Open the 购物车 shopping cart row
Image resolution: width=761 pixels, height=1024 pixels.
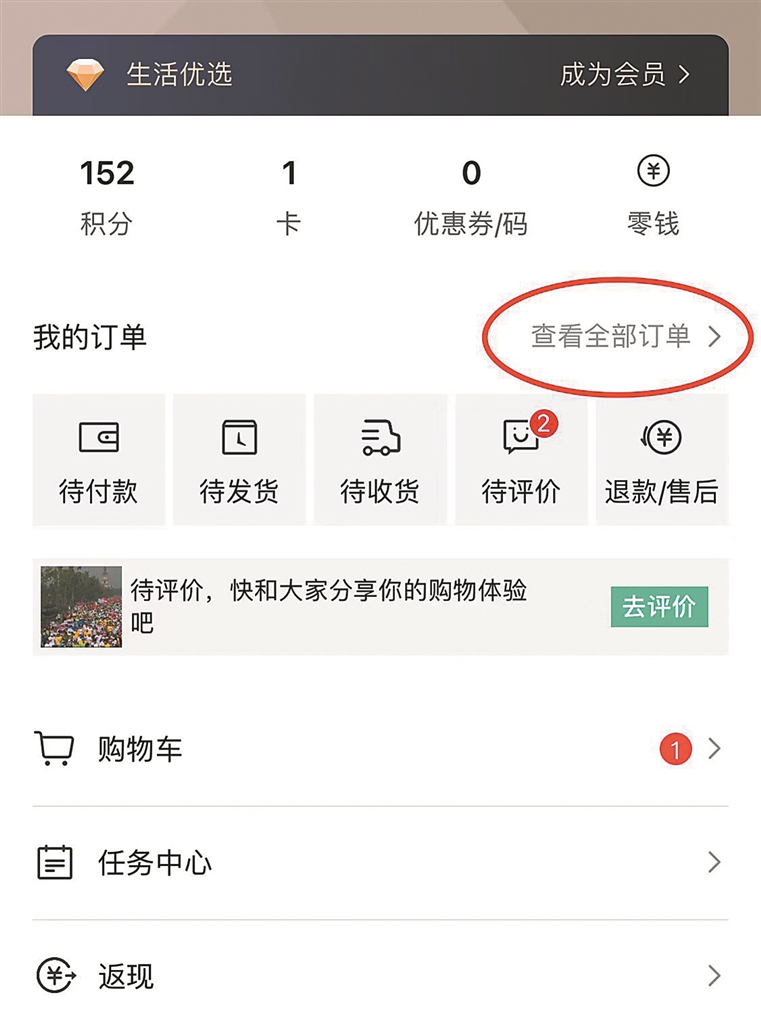point(380,749)
